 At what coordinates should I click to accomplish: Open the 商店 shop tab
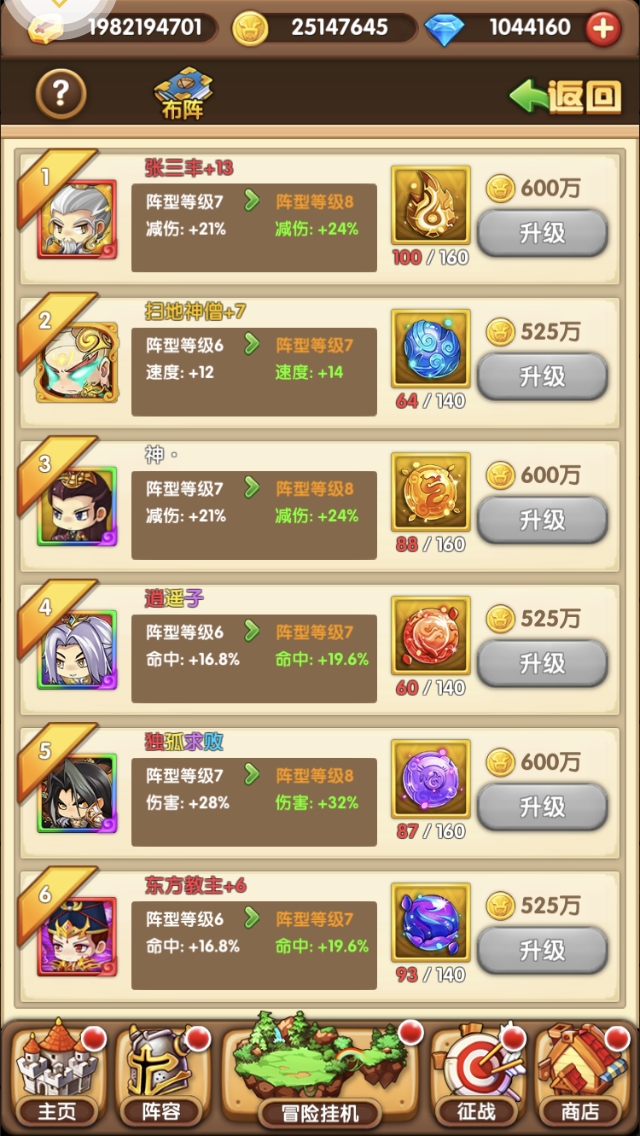(582, 1074)
